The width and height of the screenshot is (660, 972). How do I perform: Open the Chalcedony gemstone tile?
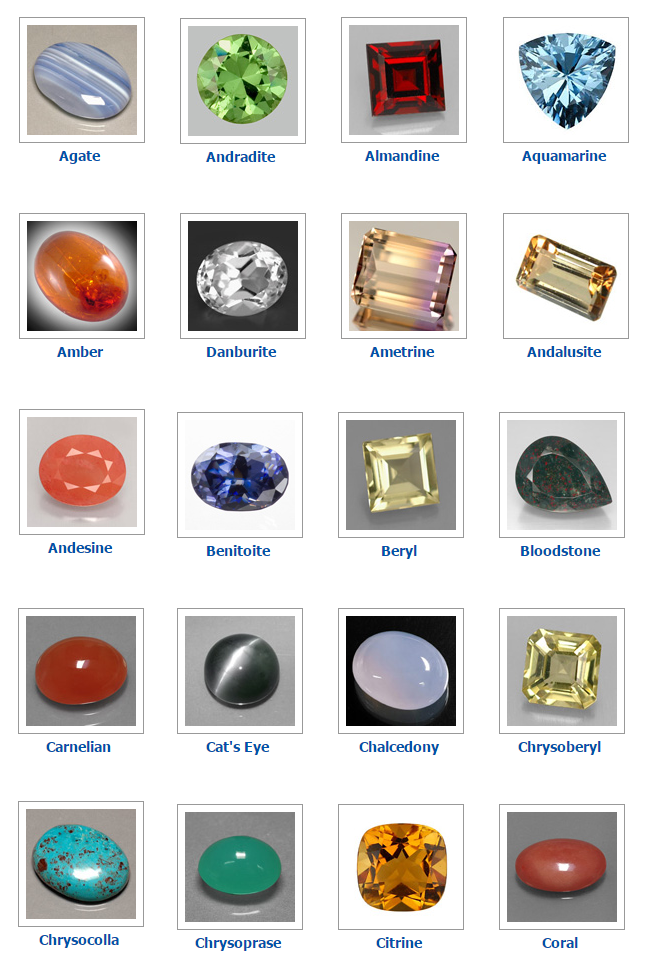click(400, 671)
